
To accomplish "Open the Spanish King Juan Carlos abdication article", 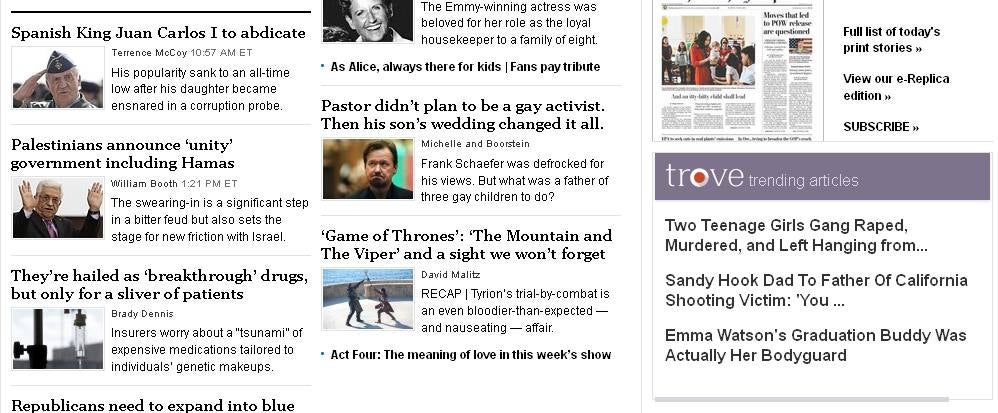I will 158,33.
